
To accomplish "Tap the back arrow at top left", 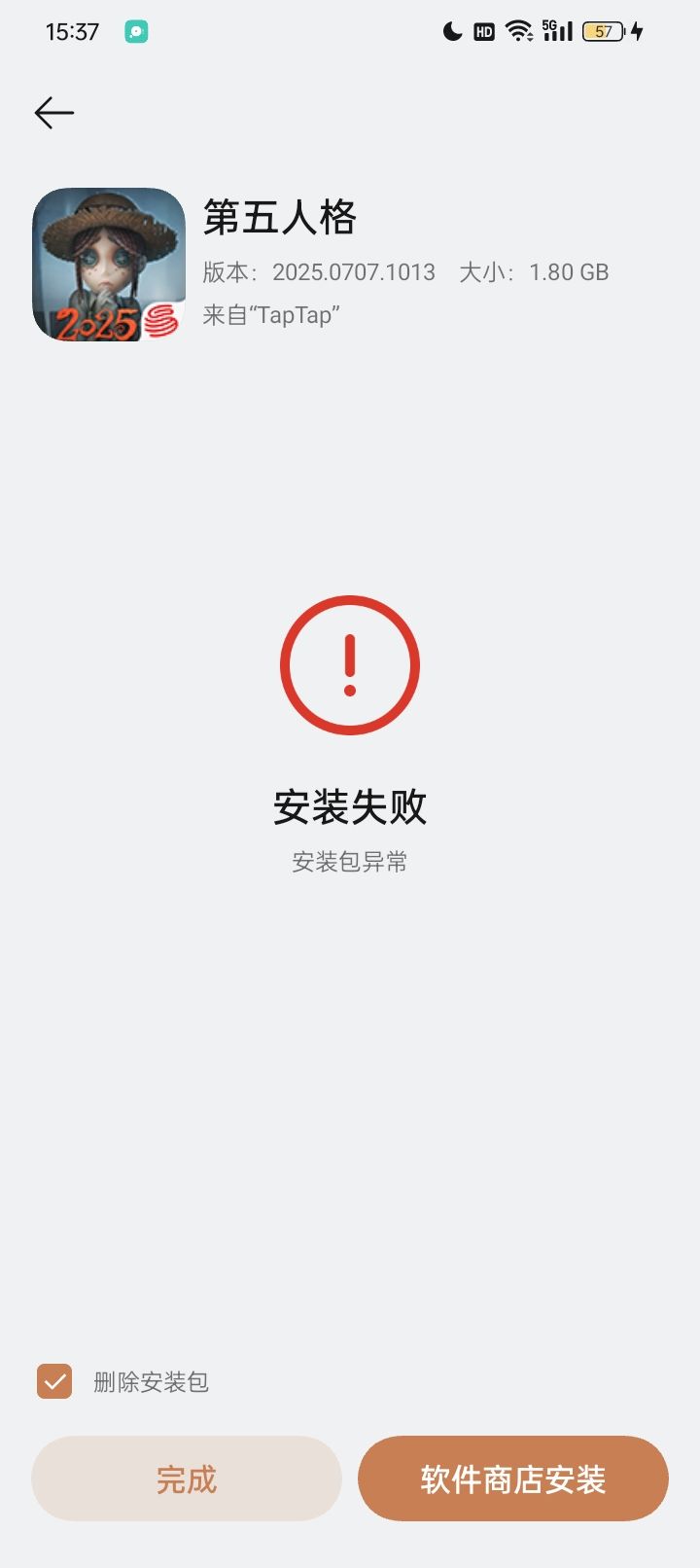I will click(x=53, y=112).
